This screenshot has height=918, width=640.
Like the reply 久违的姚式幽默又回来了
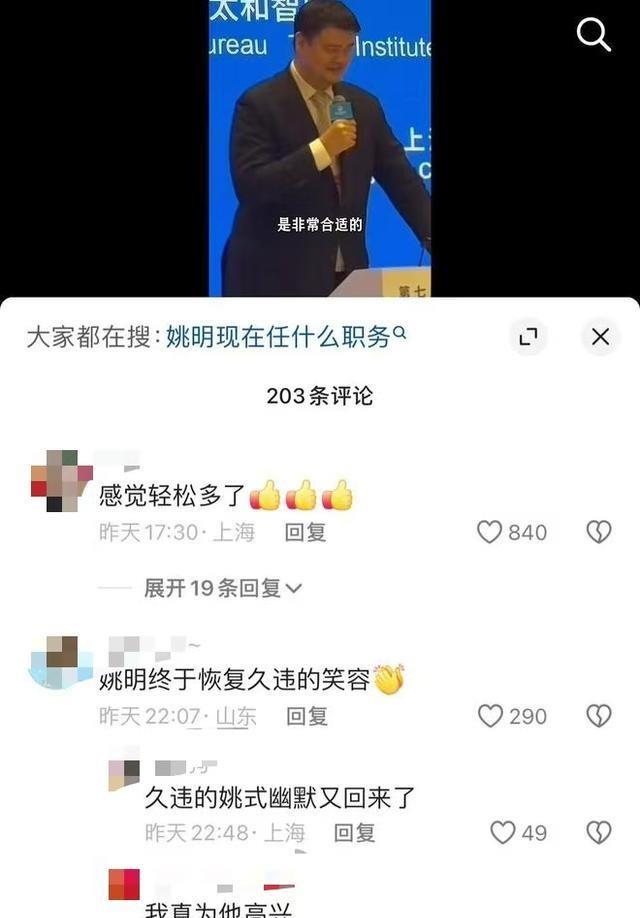pyautogui.click(x=503, y=832)
